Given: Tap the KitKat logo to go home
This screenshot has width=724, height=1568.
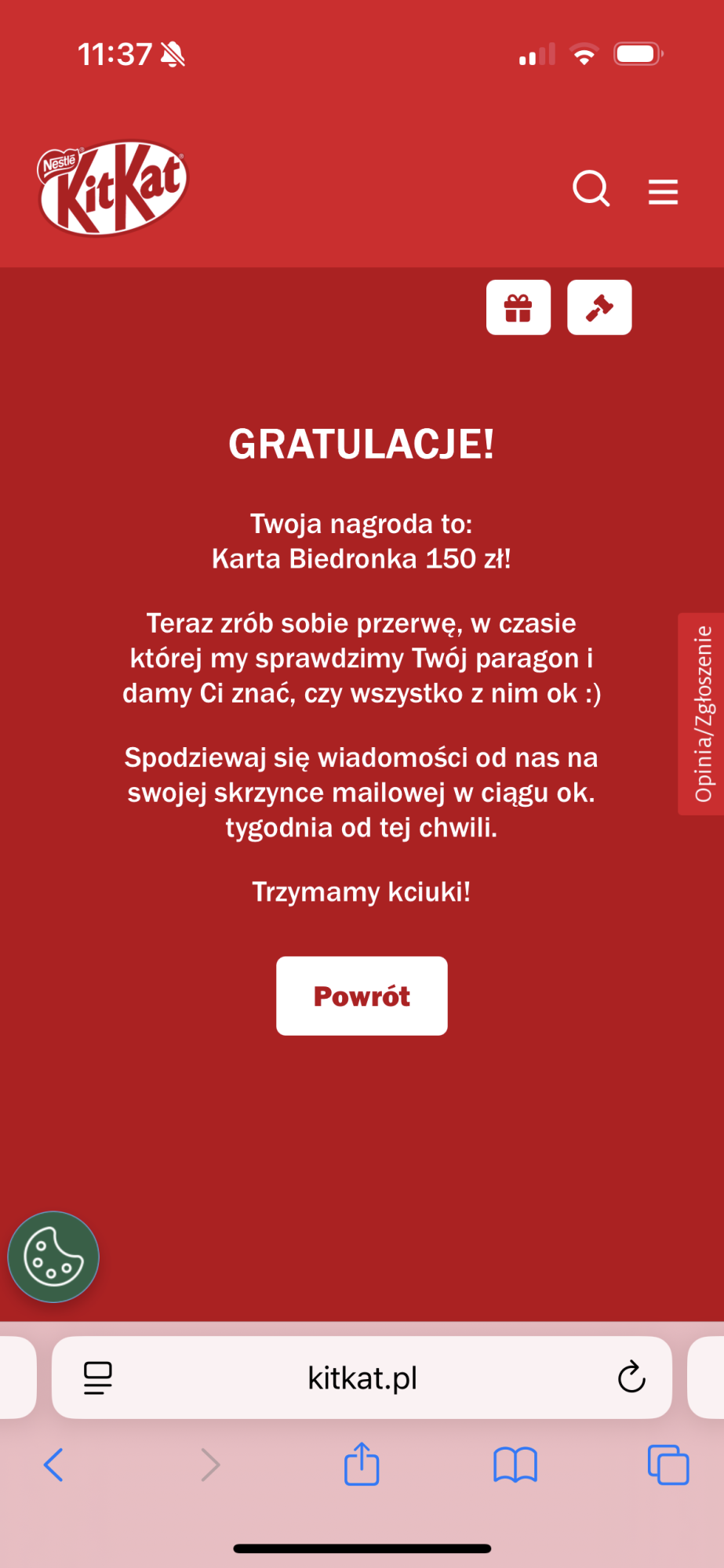Looking at the screenshot, I should pos(114,188).
